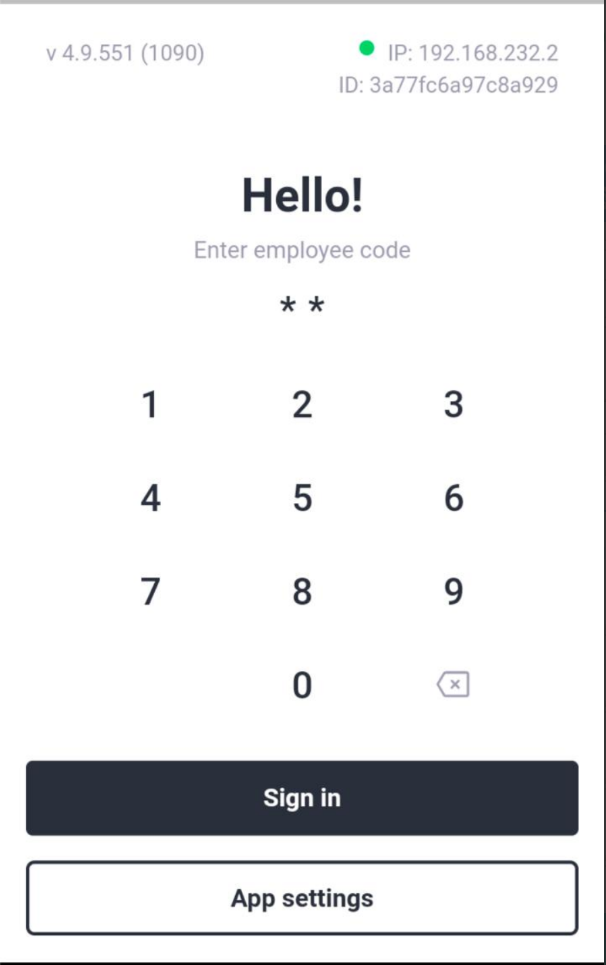Tap the 0 key

click(x=302, y=685)
